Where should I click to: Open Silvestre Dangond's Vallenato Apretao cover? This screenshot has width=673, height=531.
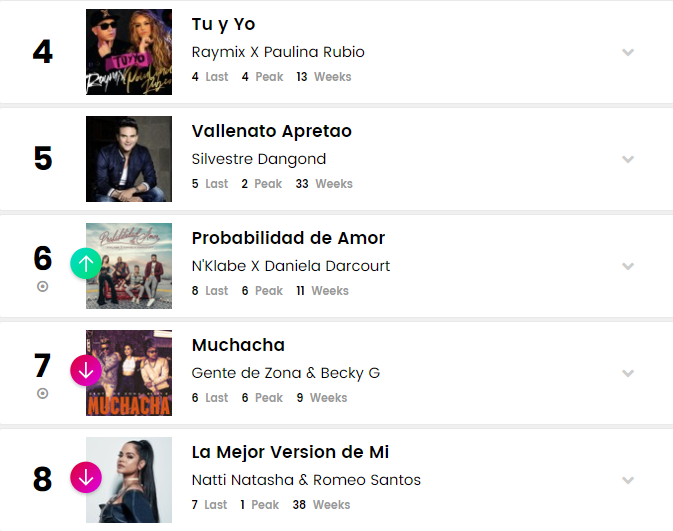click(129, 159)
